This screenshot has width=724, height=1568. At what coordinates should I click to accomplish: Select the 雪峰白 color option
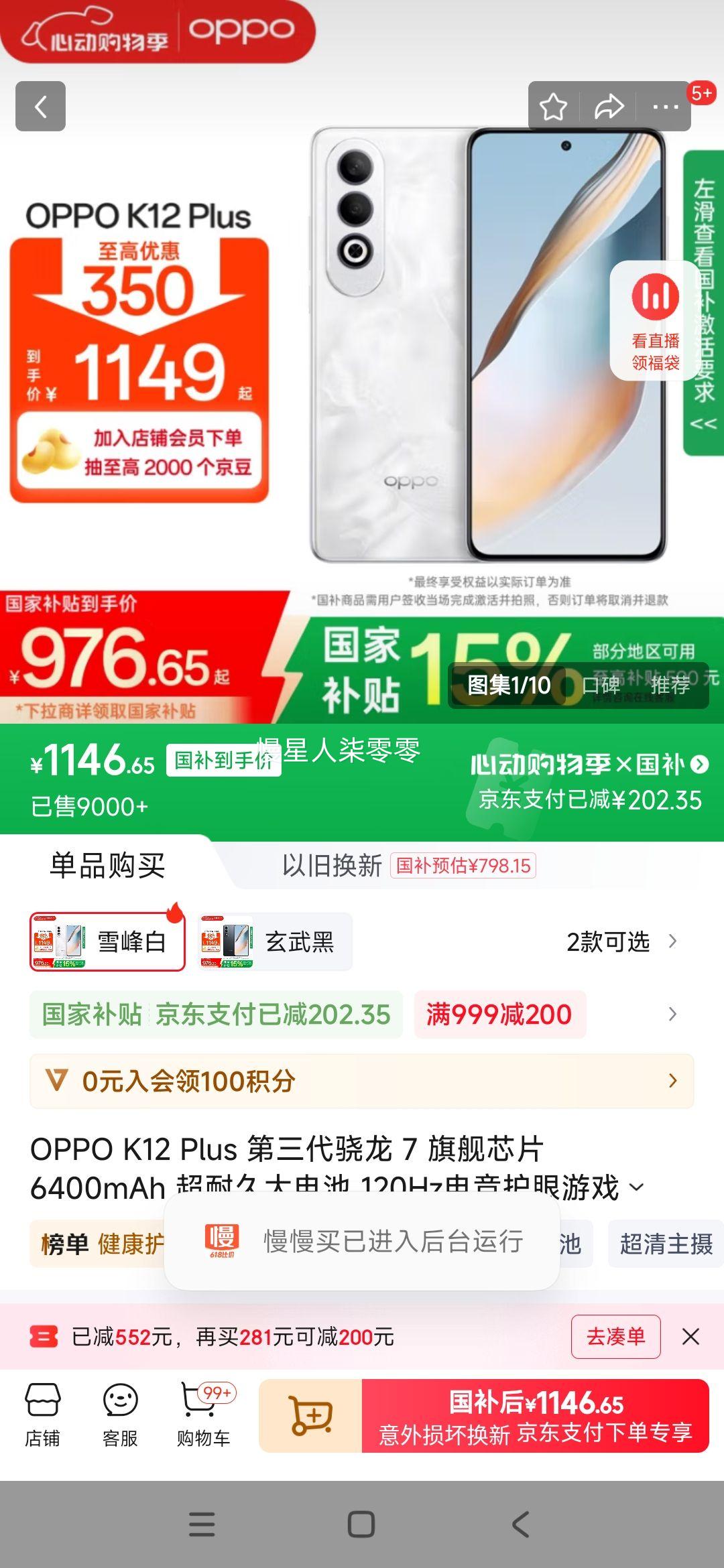107,942
